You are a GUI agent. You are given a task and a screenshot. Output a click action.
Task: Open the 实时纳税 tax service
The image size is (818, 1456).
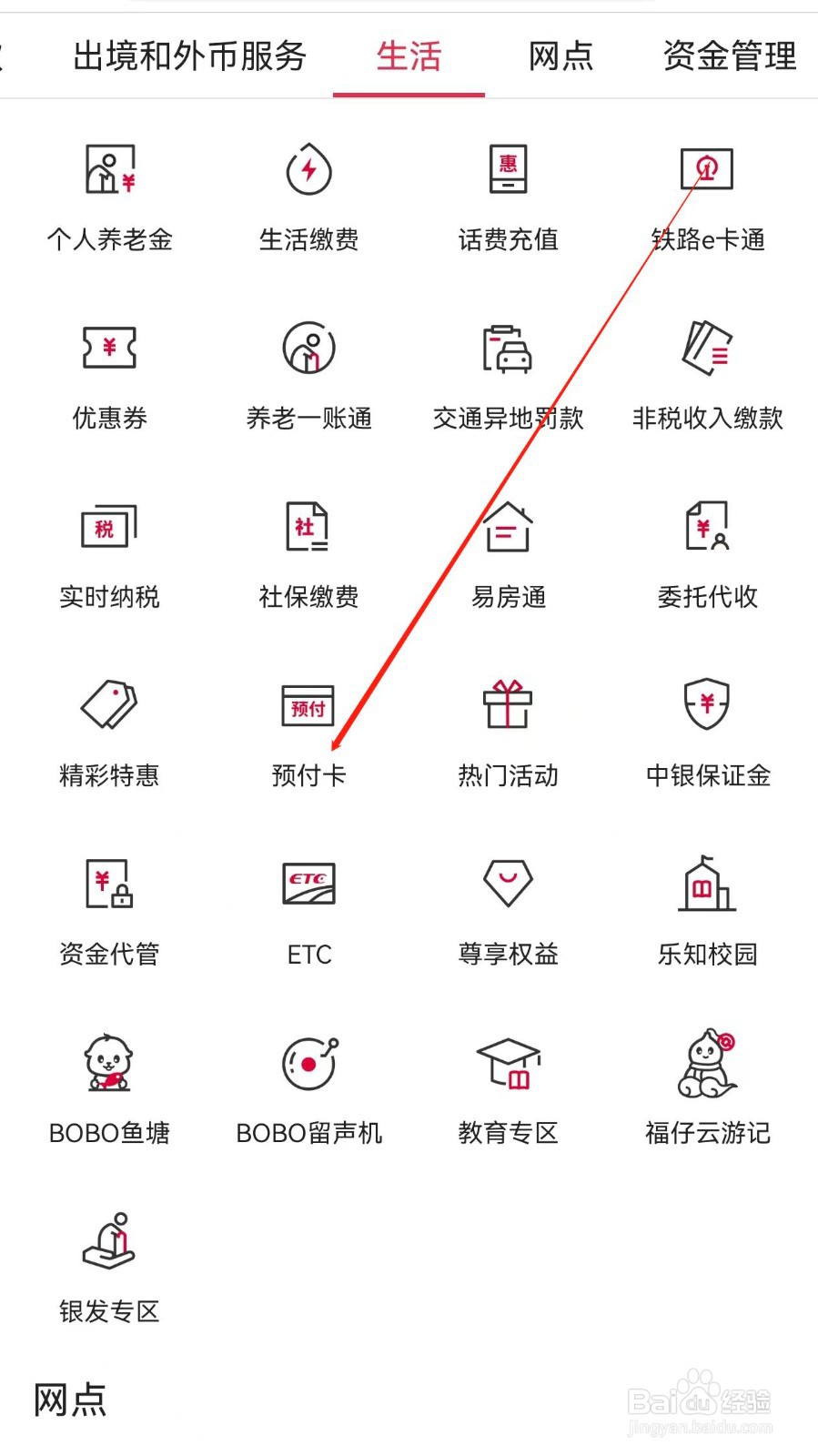click(109, 551)
